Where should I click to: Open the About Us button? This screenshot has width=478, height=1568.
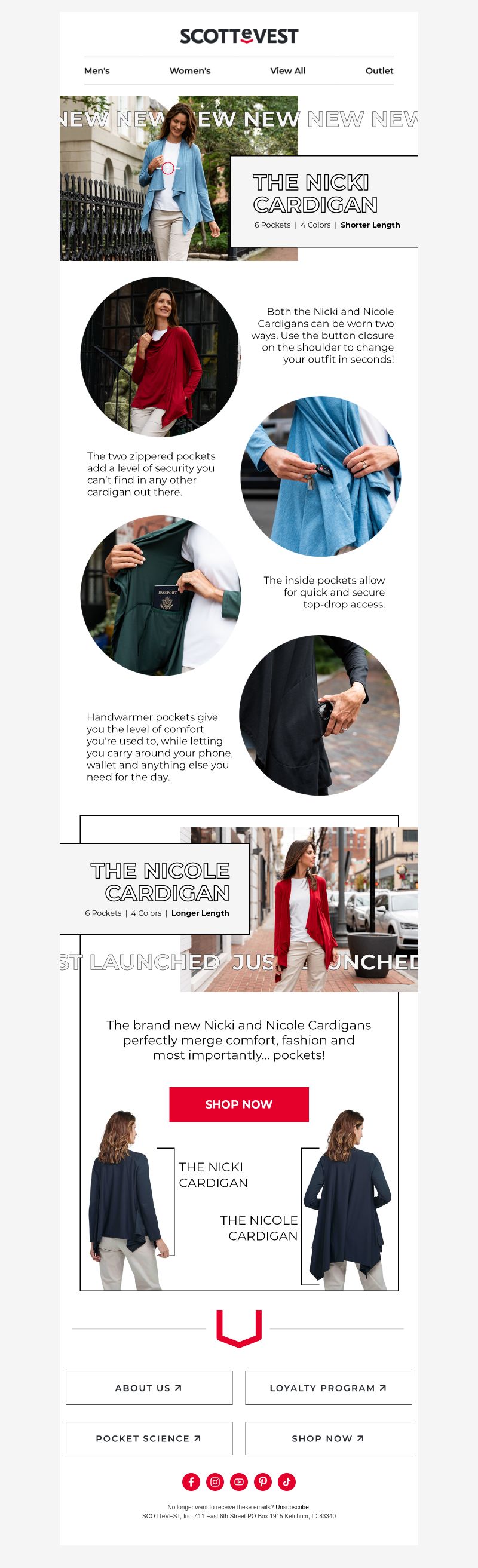click(149, 1388)
